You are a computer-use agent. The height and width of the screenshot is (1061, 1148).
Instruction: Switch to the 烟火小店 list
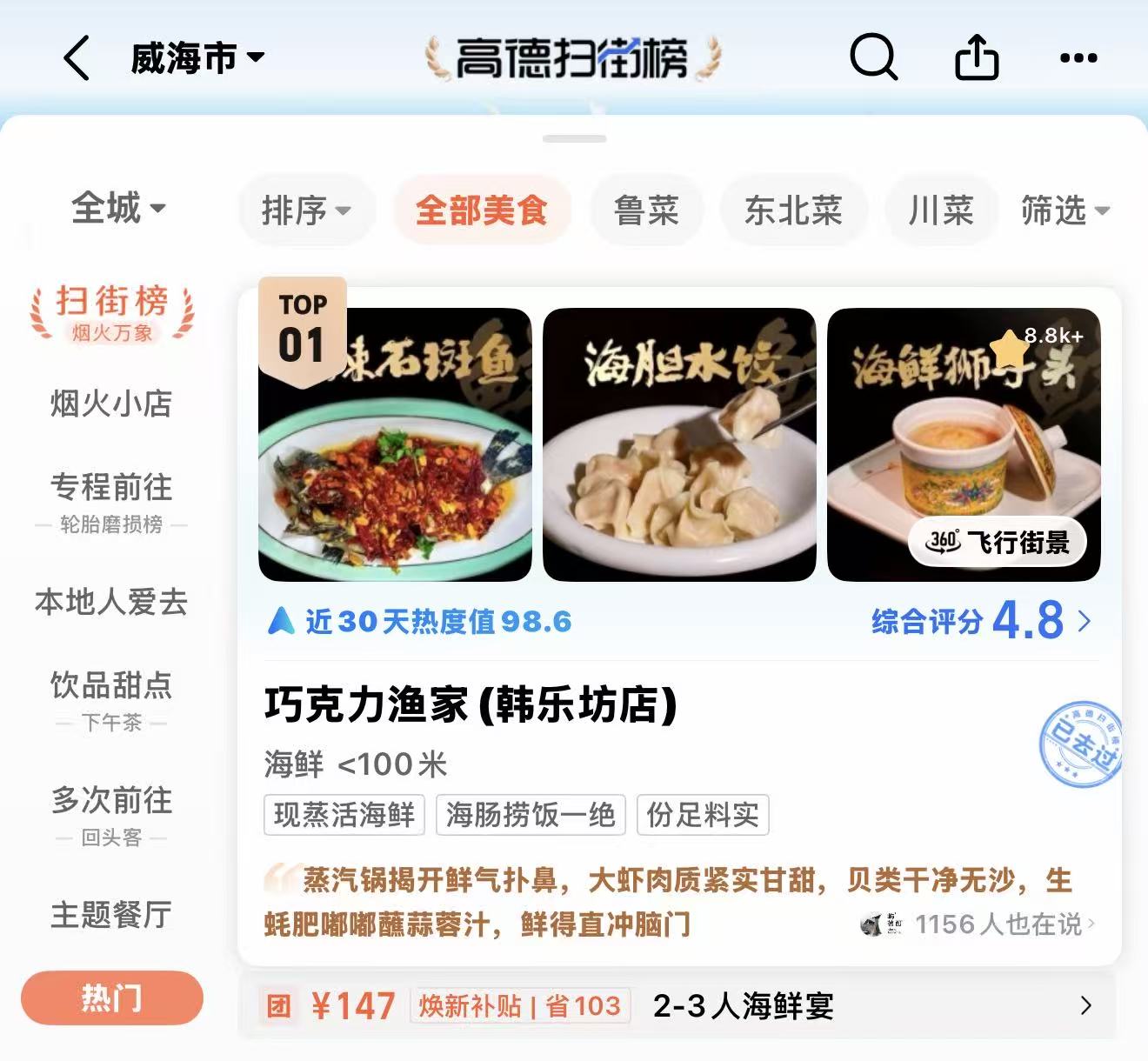(111, 404)
